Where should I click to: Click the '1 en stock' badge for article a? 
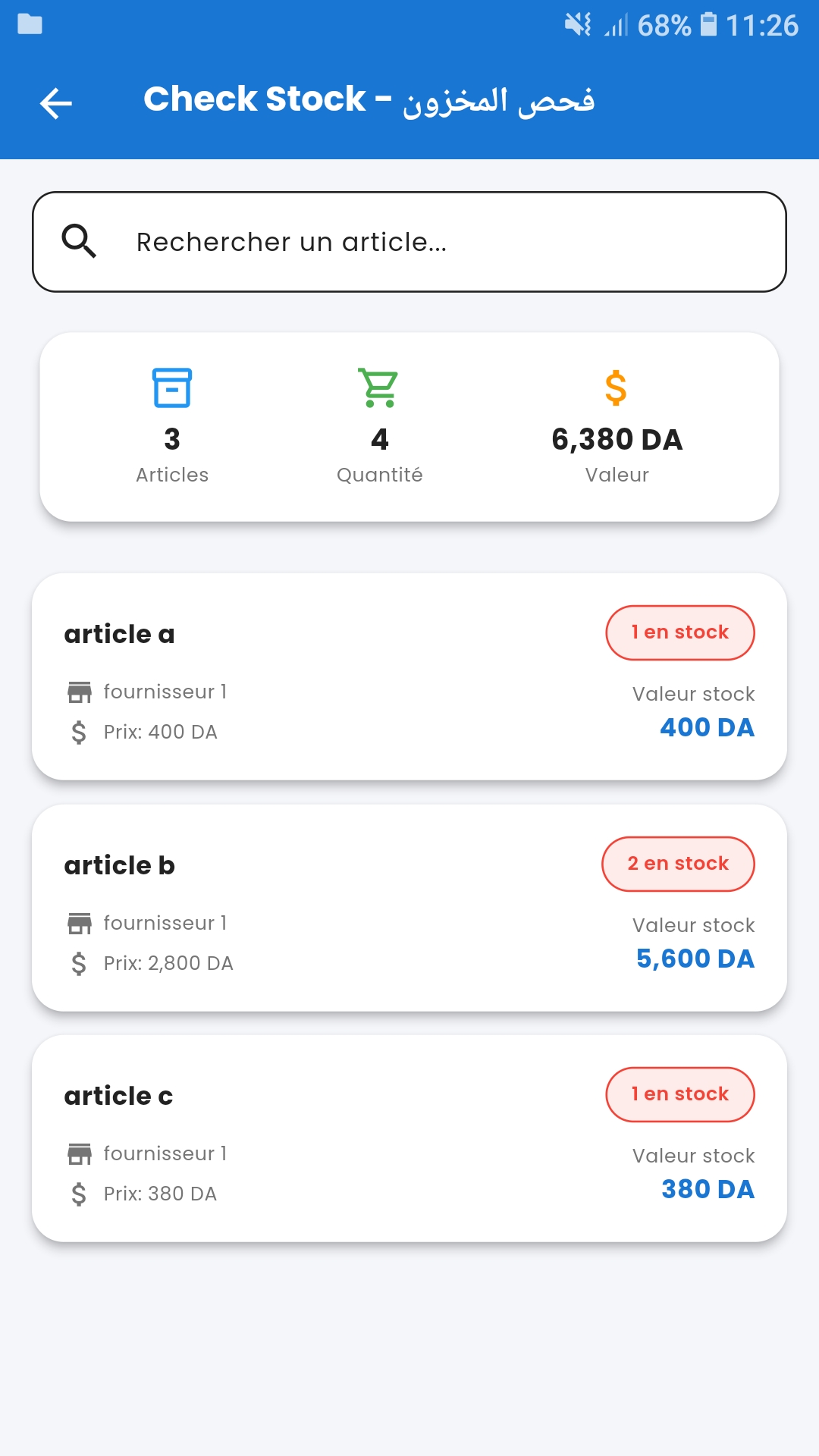(x=679, y=632)
